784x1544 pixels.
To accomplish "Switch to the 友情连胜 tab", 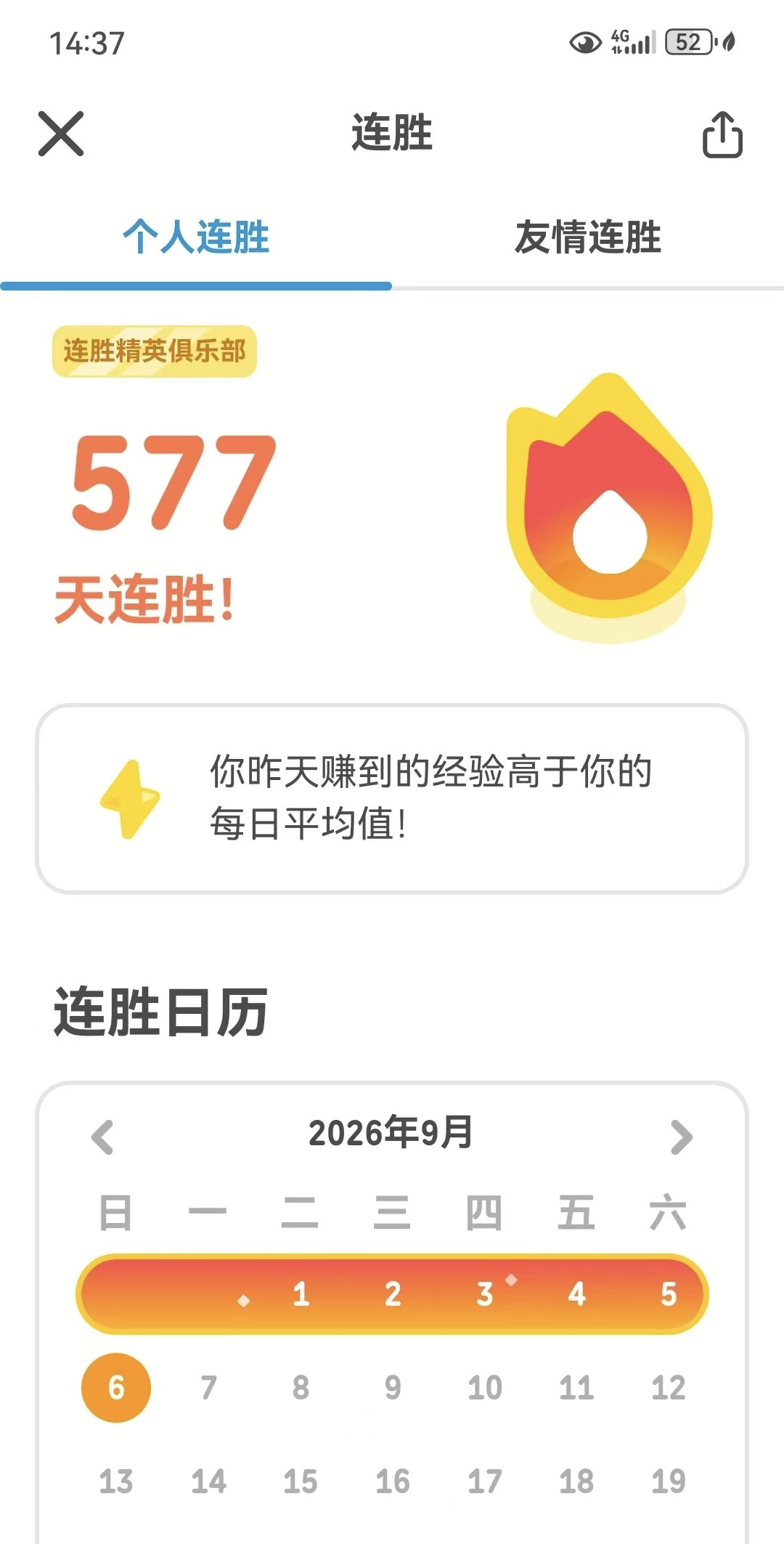I will [x=588, y=237].
